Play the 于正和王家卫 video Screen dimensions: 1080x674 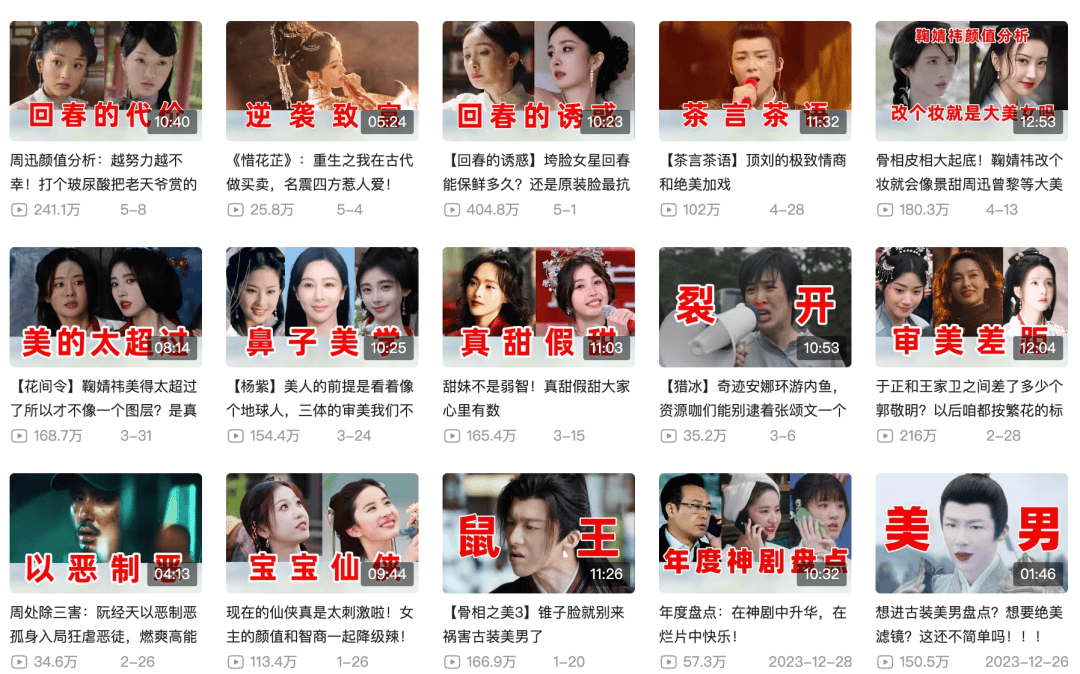(x=971, y=307)
